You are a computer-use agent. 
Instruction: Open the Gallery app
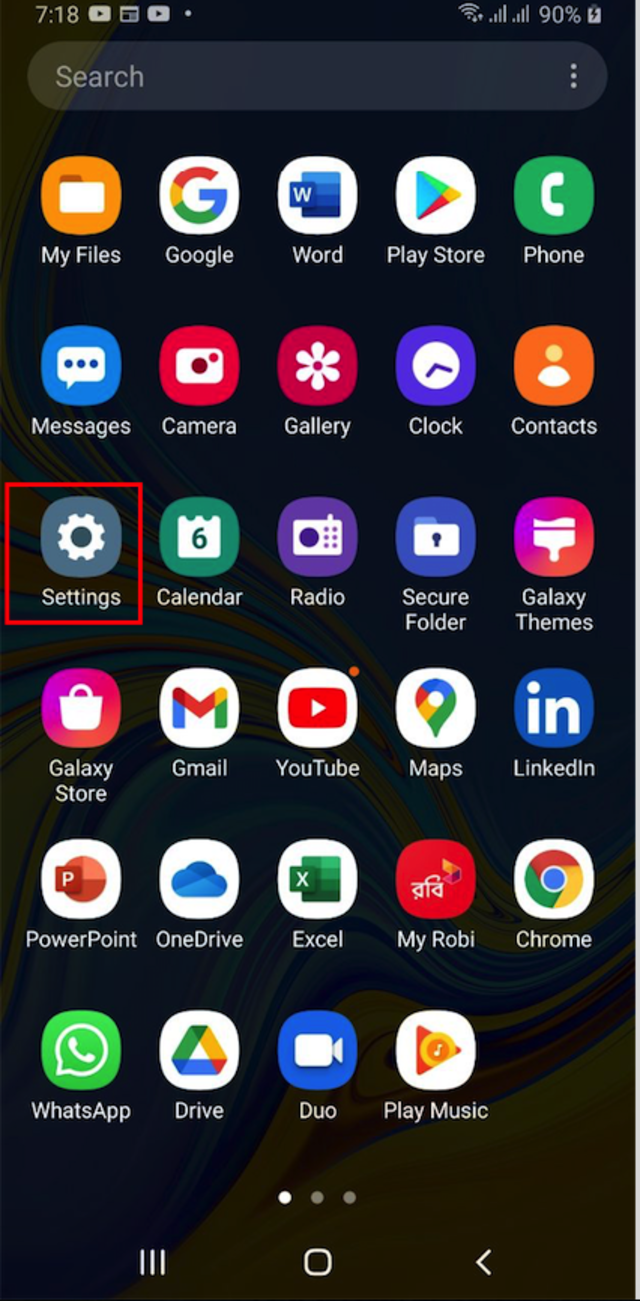click(x=317, y=367)
